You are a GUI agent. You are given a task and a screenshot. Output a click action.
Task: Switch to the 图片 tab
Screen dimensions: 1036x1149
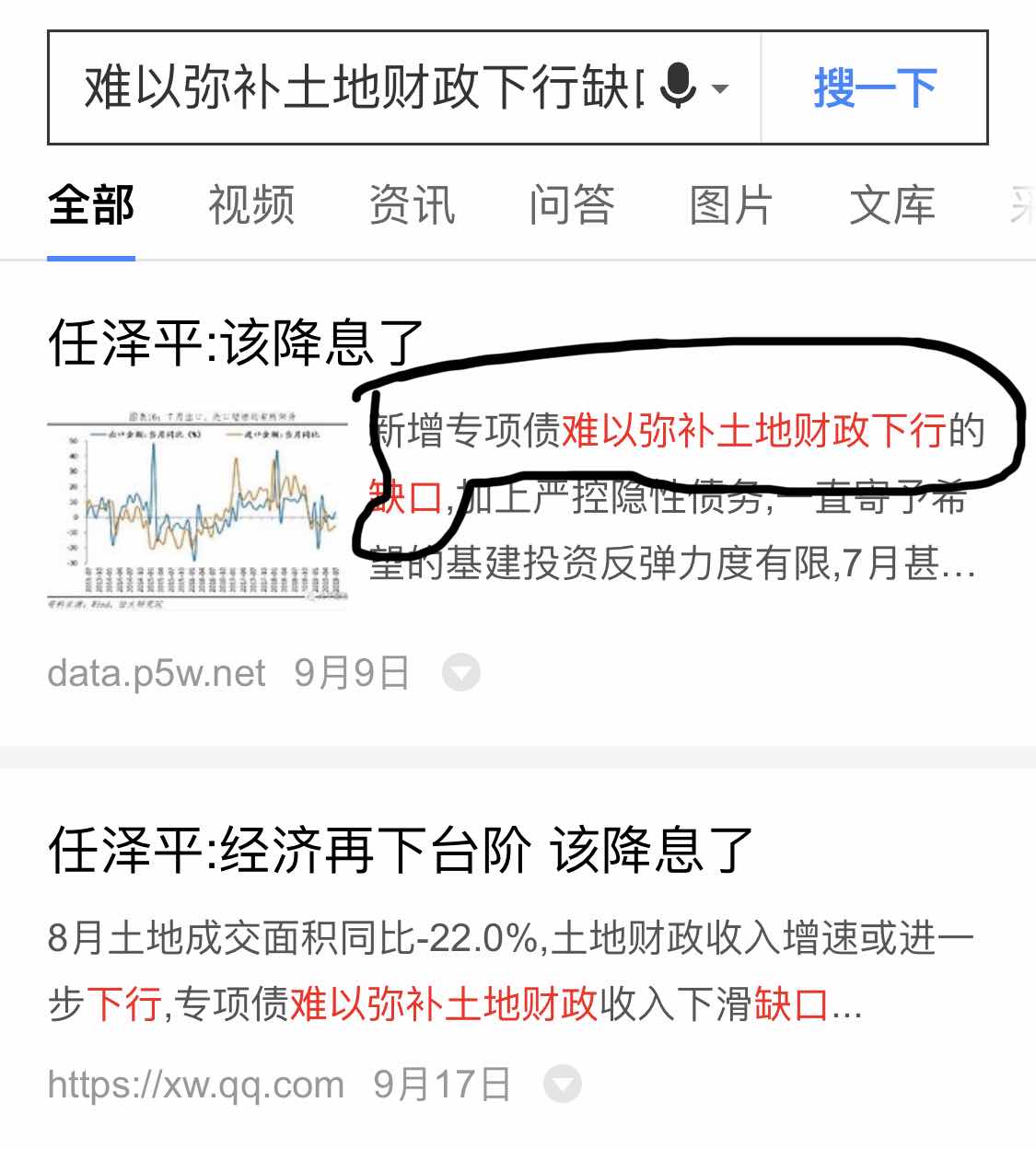pos(731,204)
